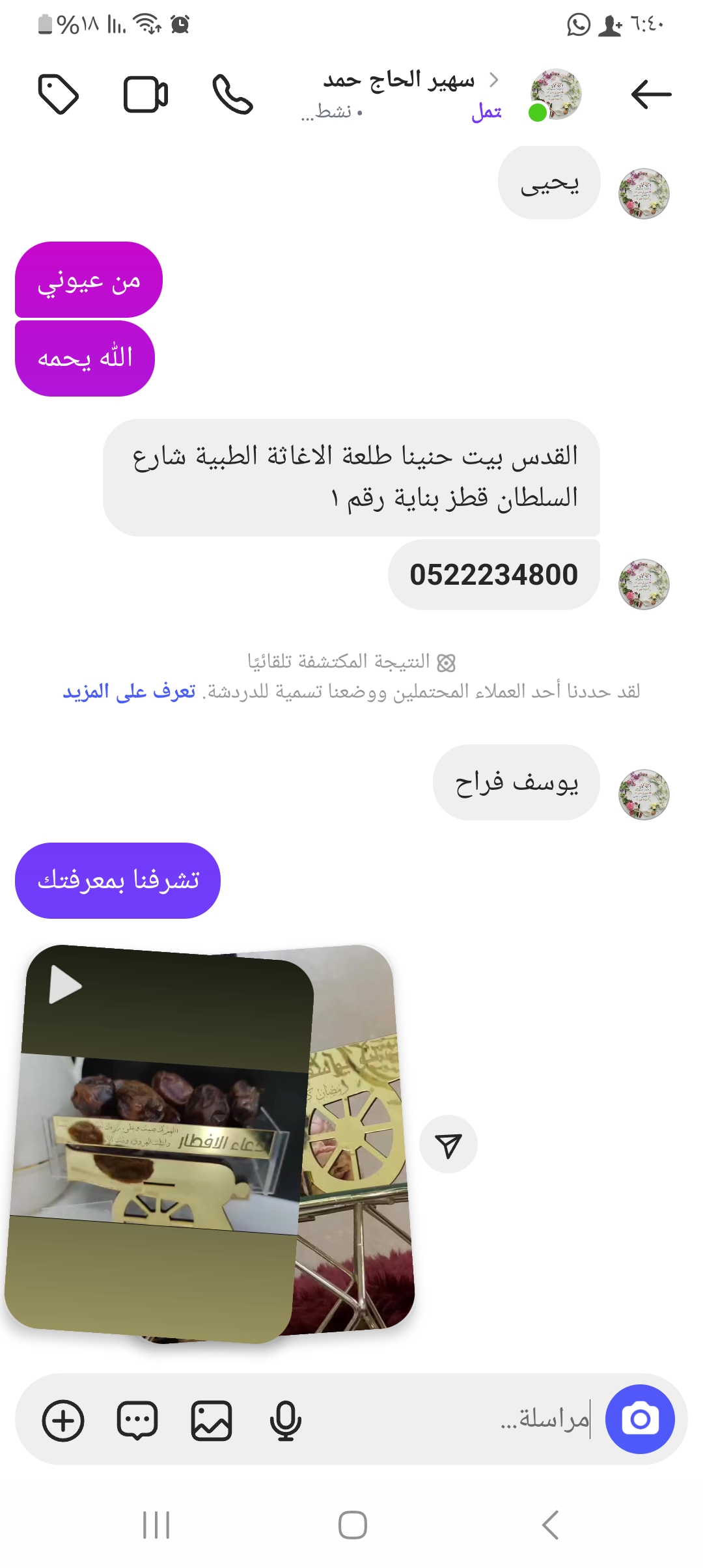Tap the phone number 0522234800 message
Viewport: 703px width, 1568px height.
(x=493, y=575)
